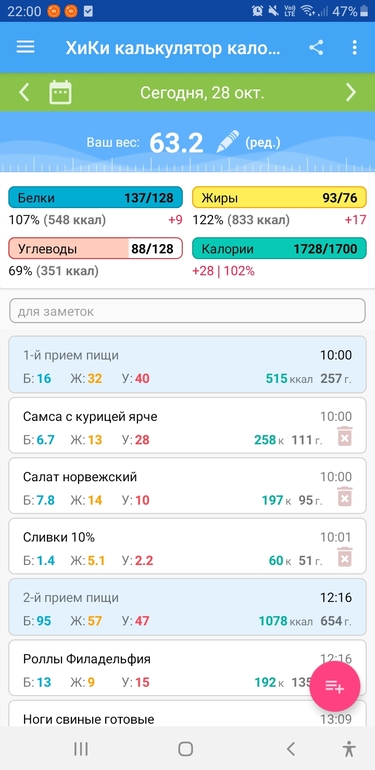Share the food diary

point(316,48)
